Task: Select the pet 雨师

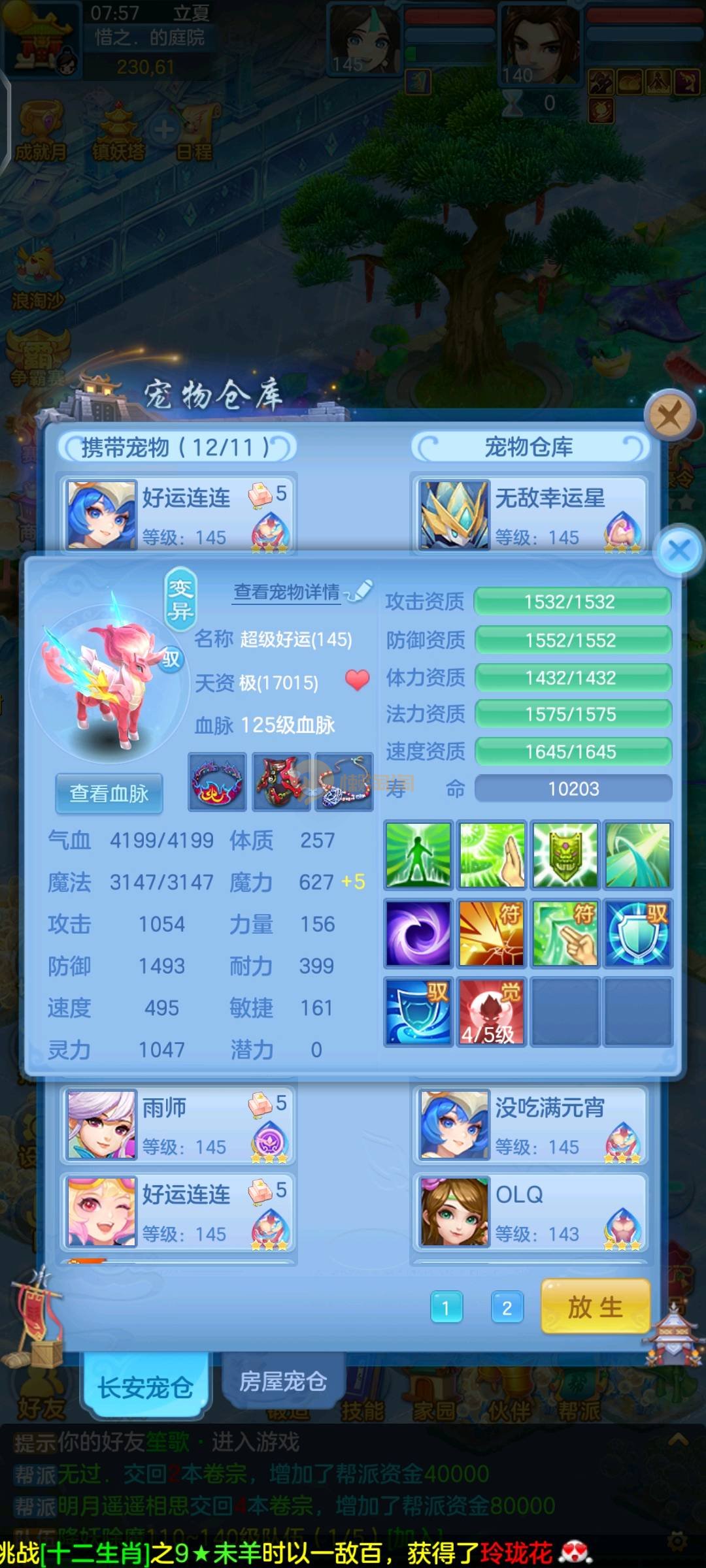Action: tap(178, 1124)
